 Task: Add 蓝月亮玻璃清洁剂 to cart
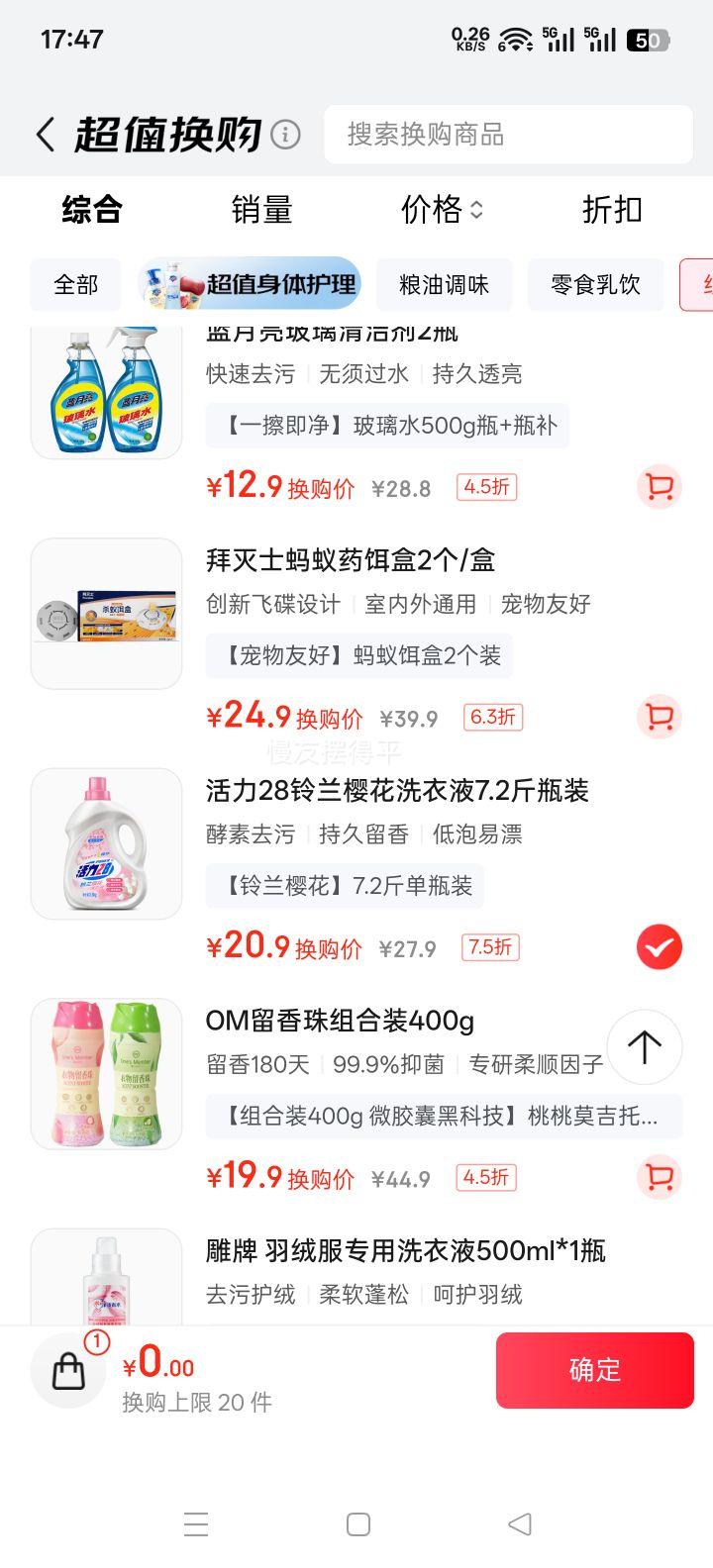click(x=660, y=487)
